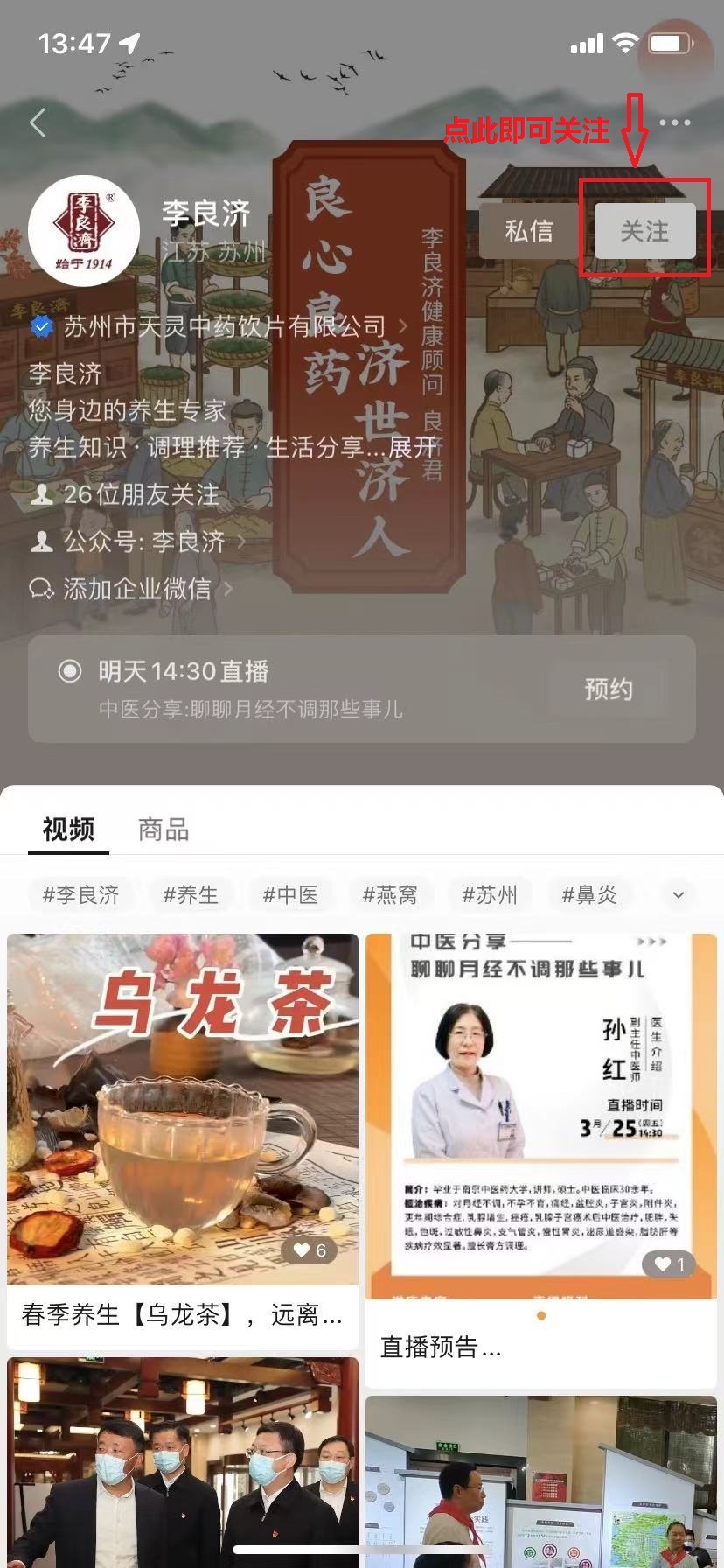The image size is (724, 1568).
Task: Expand the profile bio with 展开
Action: tap(412, 447)
